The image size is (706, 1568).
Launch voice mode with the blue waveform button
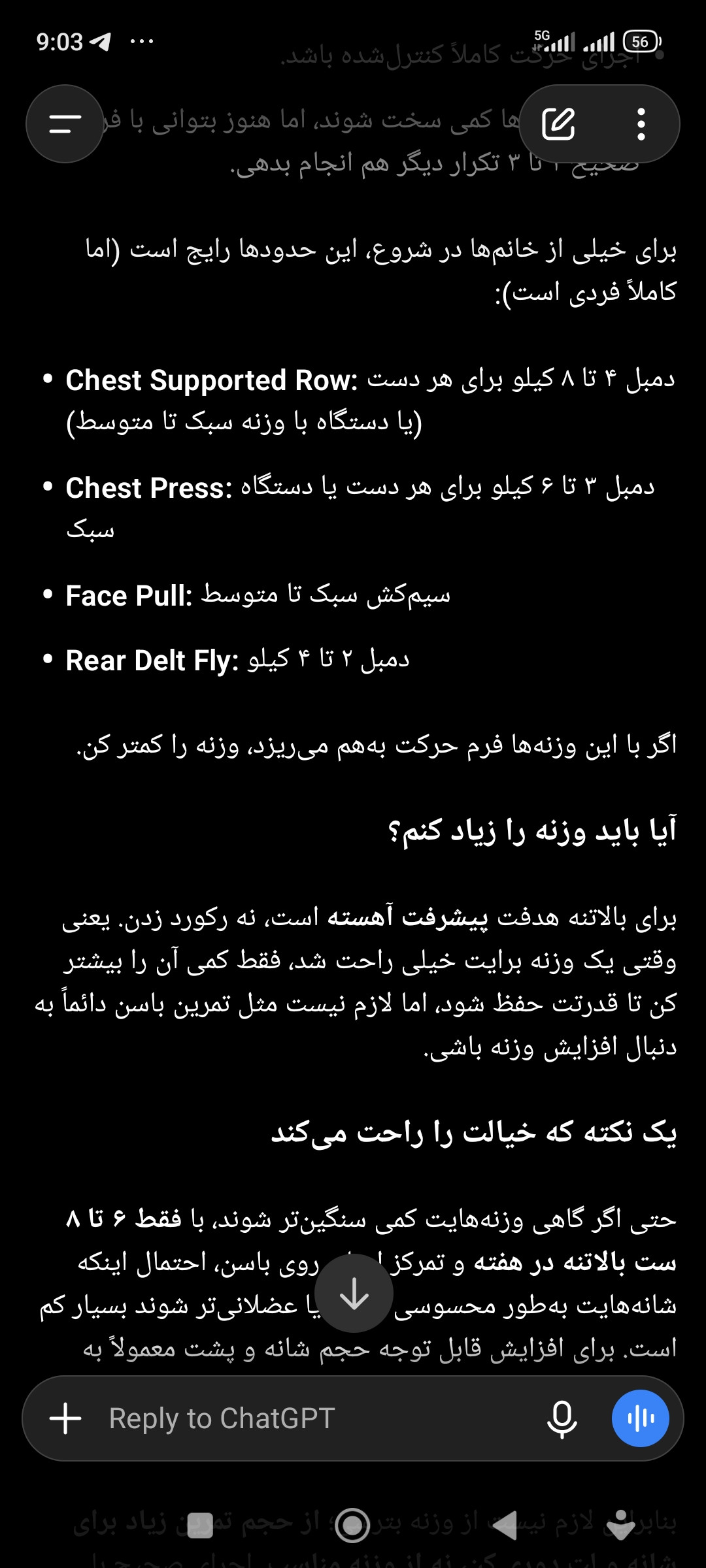click(641, 1418)
